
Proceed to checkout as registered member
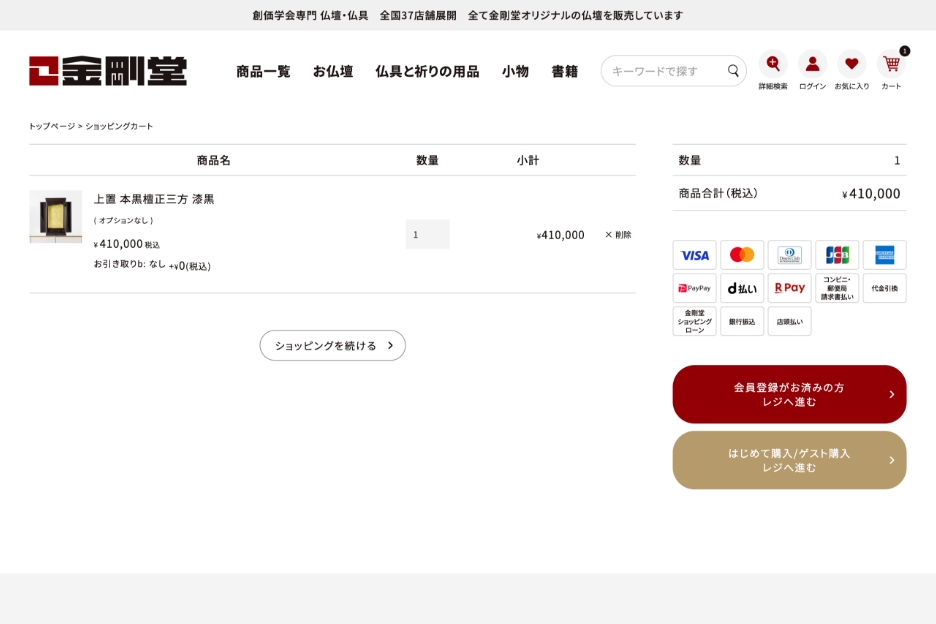[x=789, y=394]
